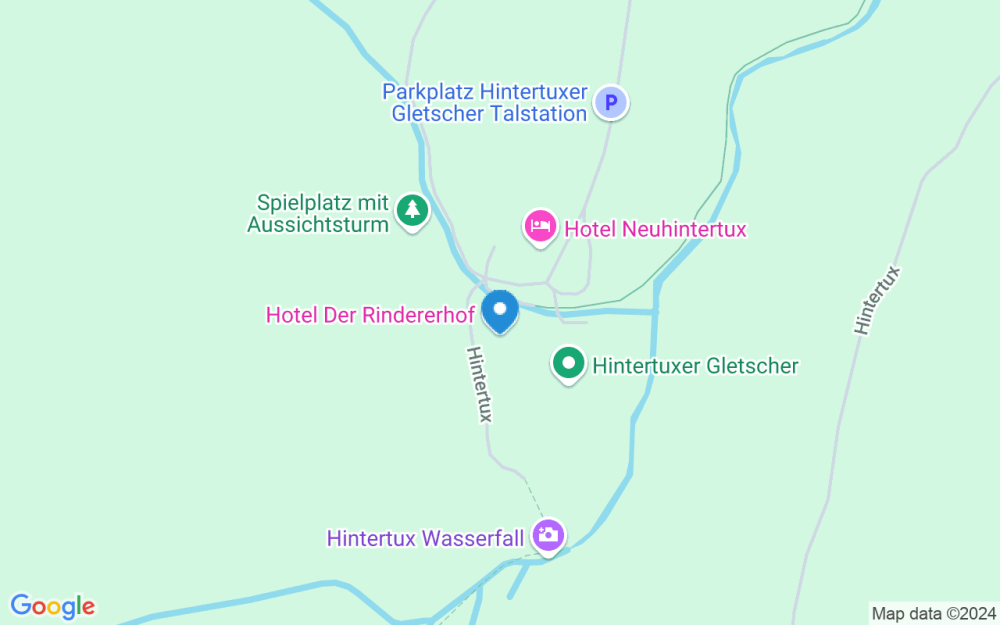Tap the Hotel Neuhintertux lodging pin
This screenshot has width=1000, height=625.
[541, 226]
